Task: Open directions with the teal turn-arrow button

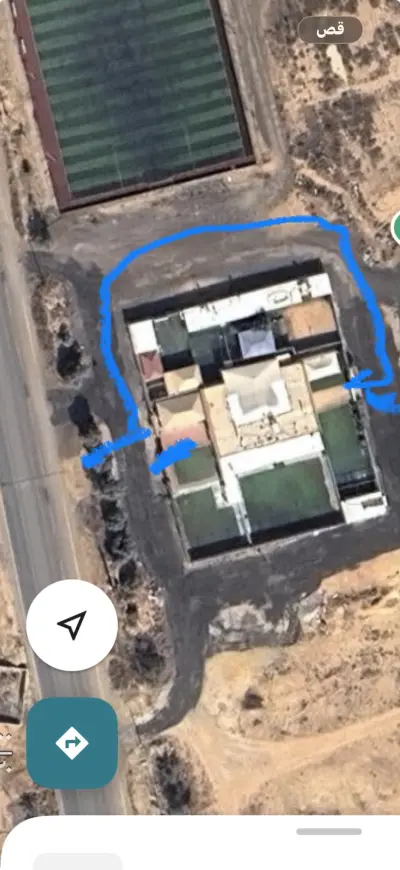Action: [x=72, y=743]
